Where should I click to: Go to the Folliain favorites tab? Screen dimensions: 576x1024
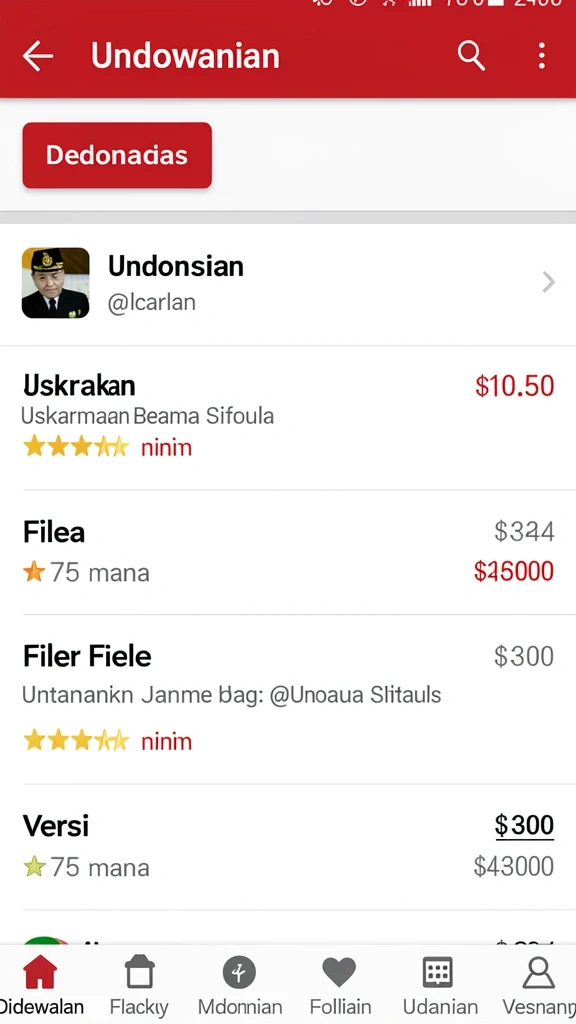pos(340,985)
